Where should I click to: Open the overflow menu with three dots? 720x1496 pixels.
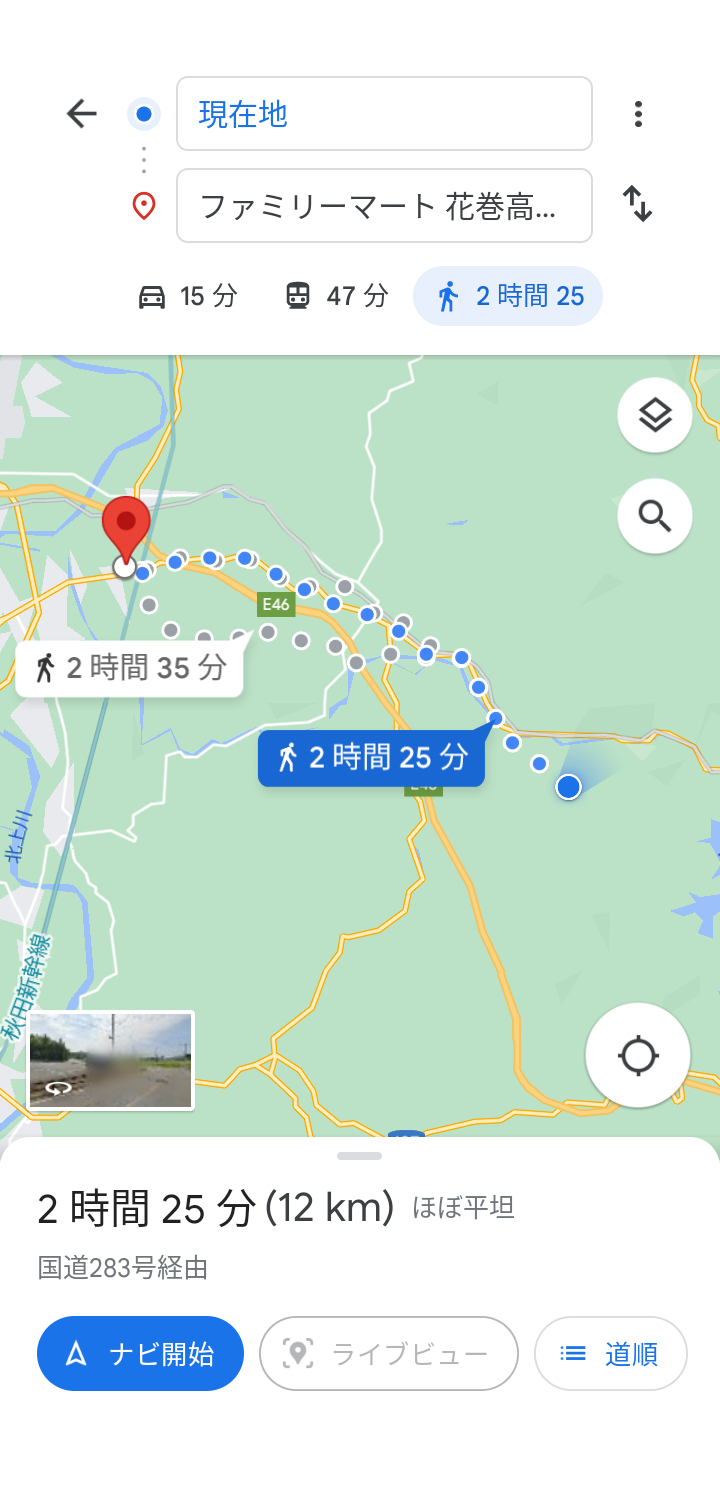pos(638,114)
